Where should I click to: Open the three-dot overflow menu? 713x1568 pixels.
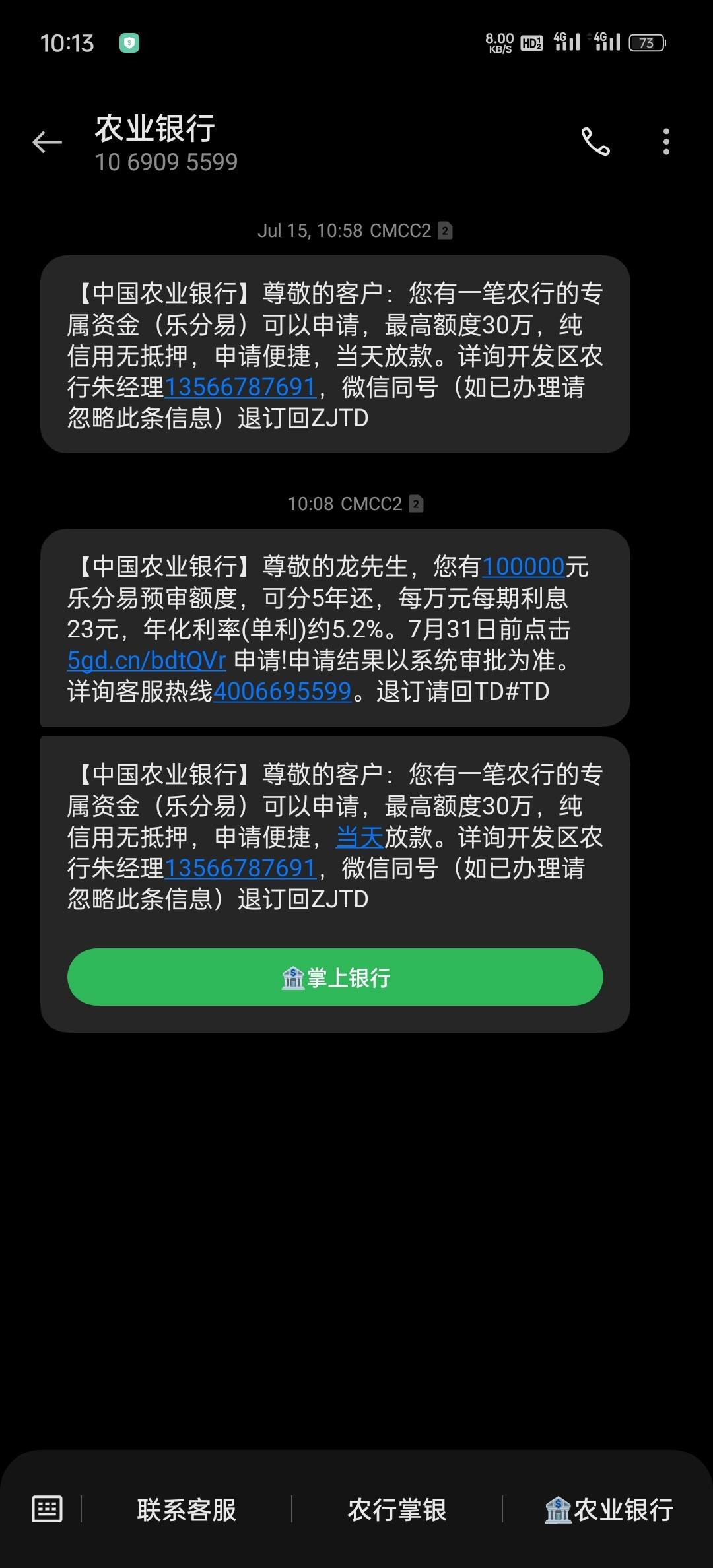[x=666, y=141]
